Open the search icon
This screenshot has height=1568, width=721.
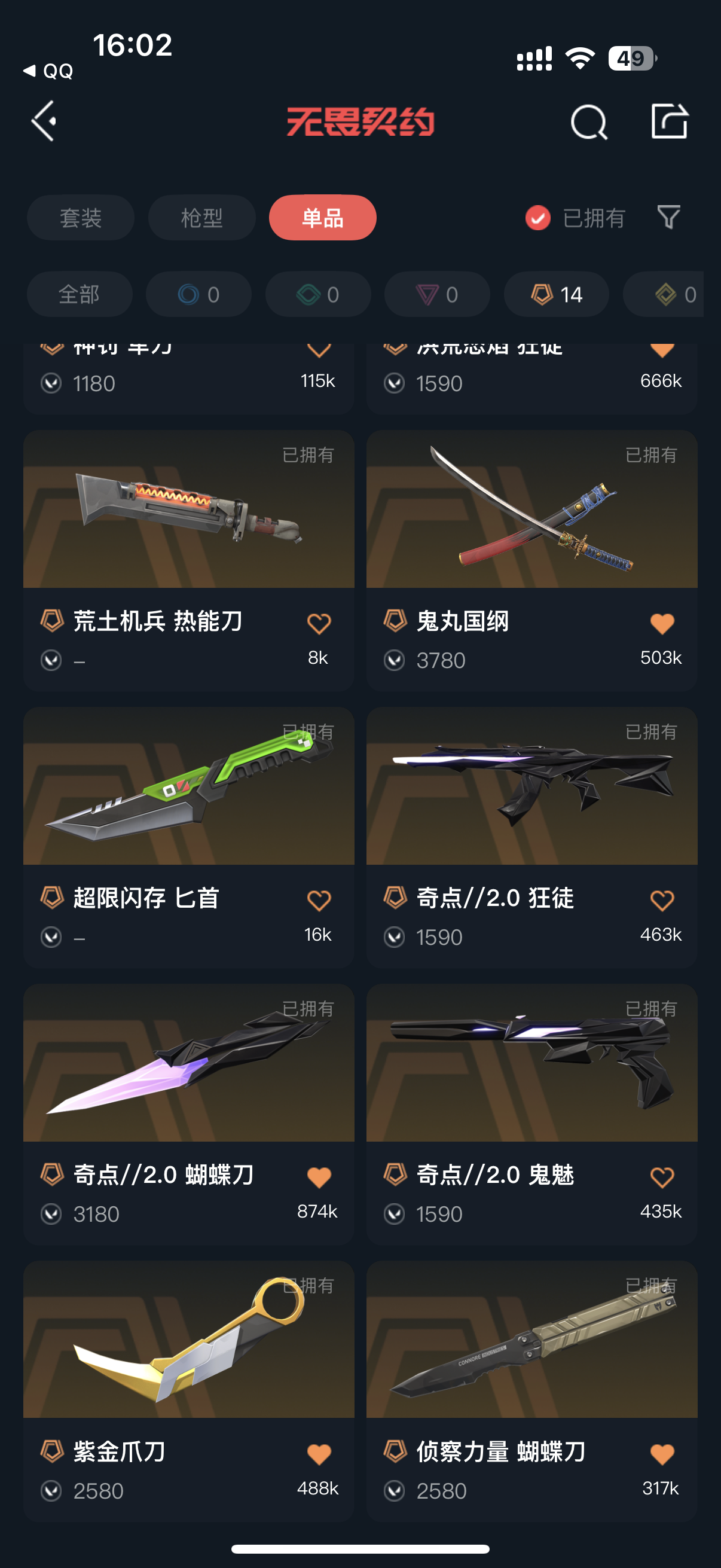pos(588,123)
